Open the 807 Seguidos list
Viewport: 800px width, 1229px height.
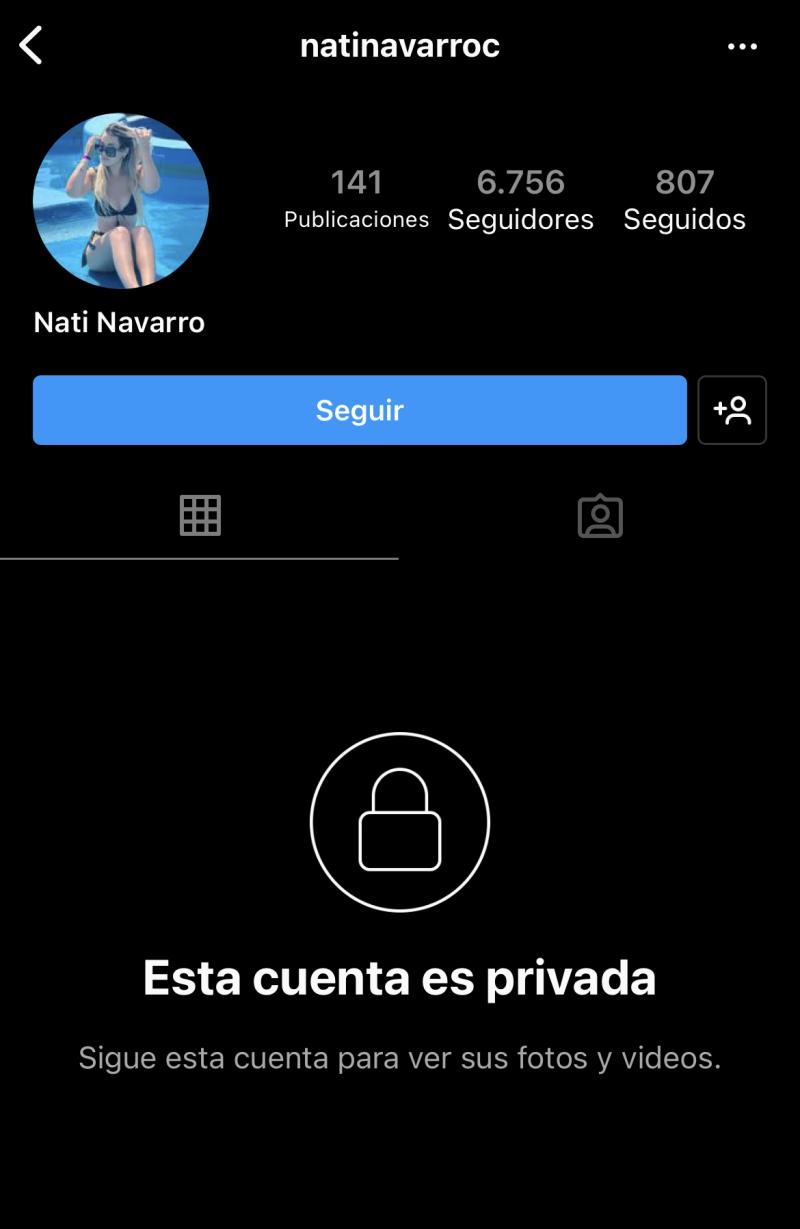(685, 198)
